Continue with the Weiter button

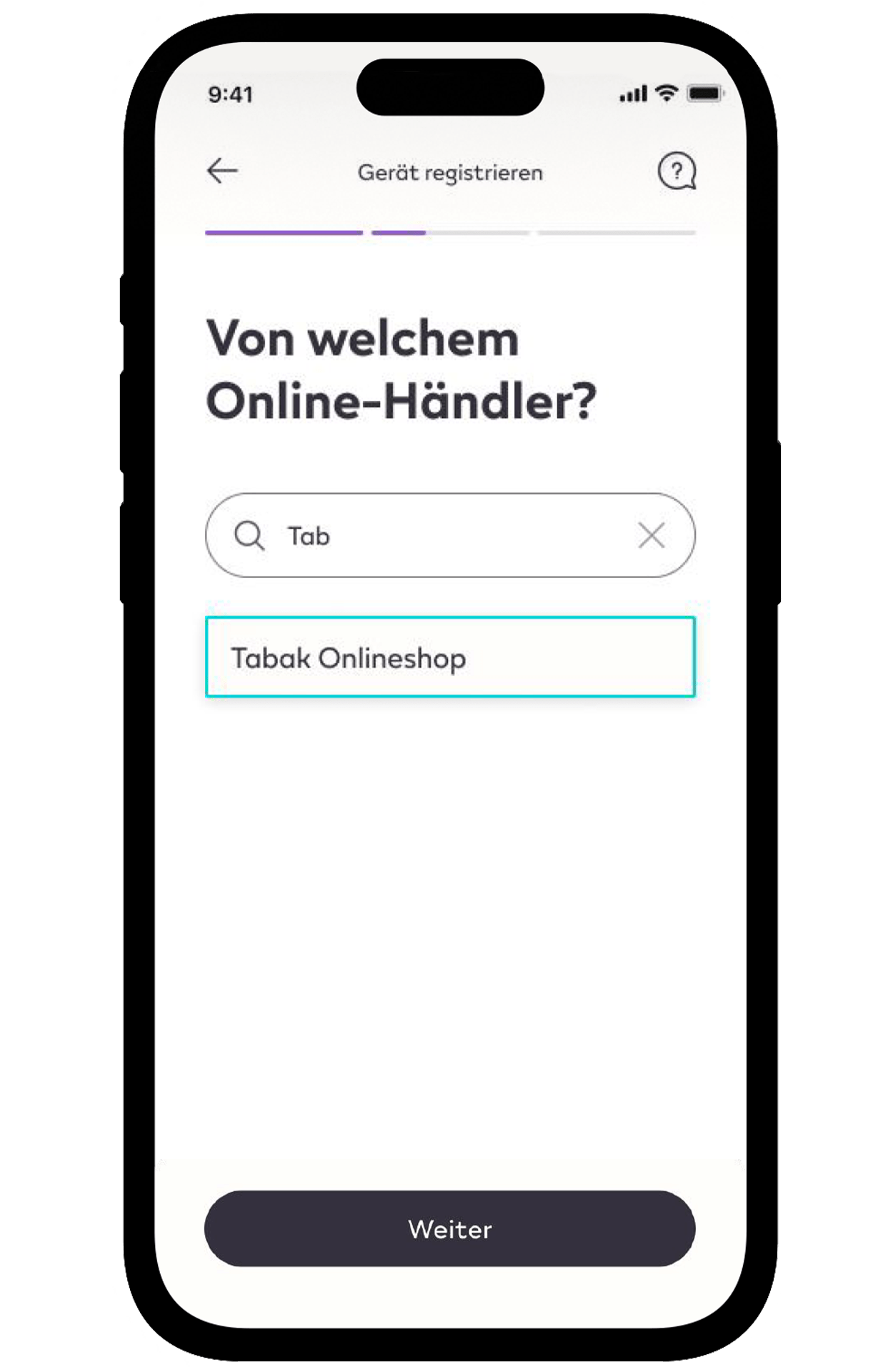[450, 1228]
